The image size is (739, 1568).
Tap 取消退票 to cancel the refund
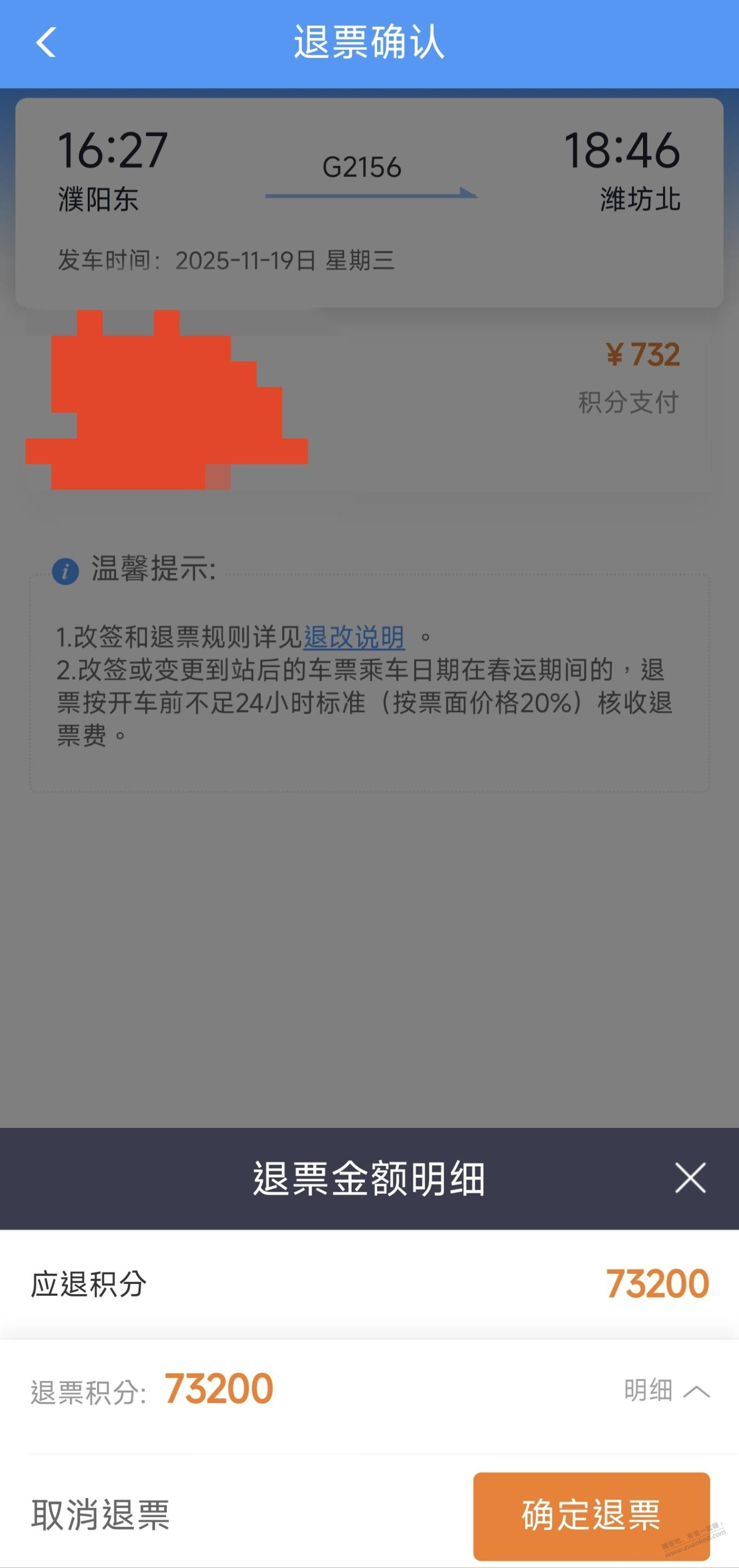pos(100,1514)
